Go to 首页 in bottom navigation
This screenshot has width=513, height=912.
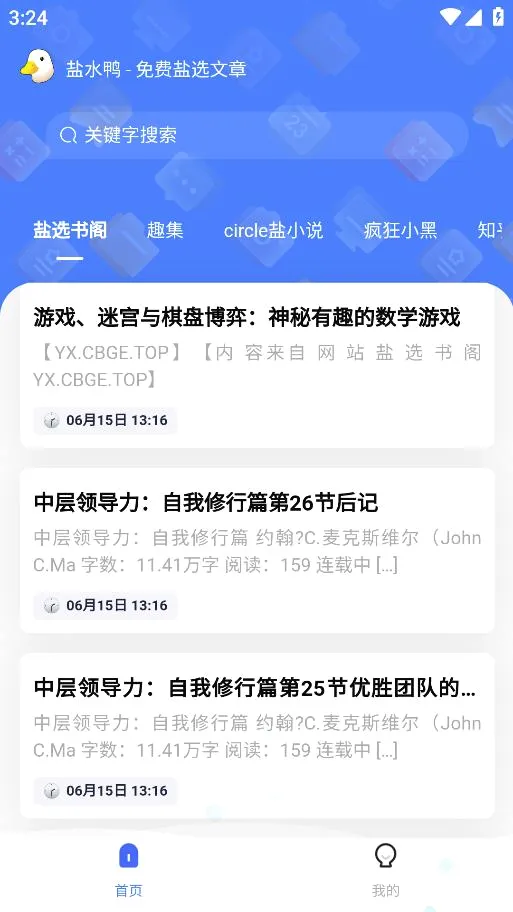click(x=129, y=870)
